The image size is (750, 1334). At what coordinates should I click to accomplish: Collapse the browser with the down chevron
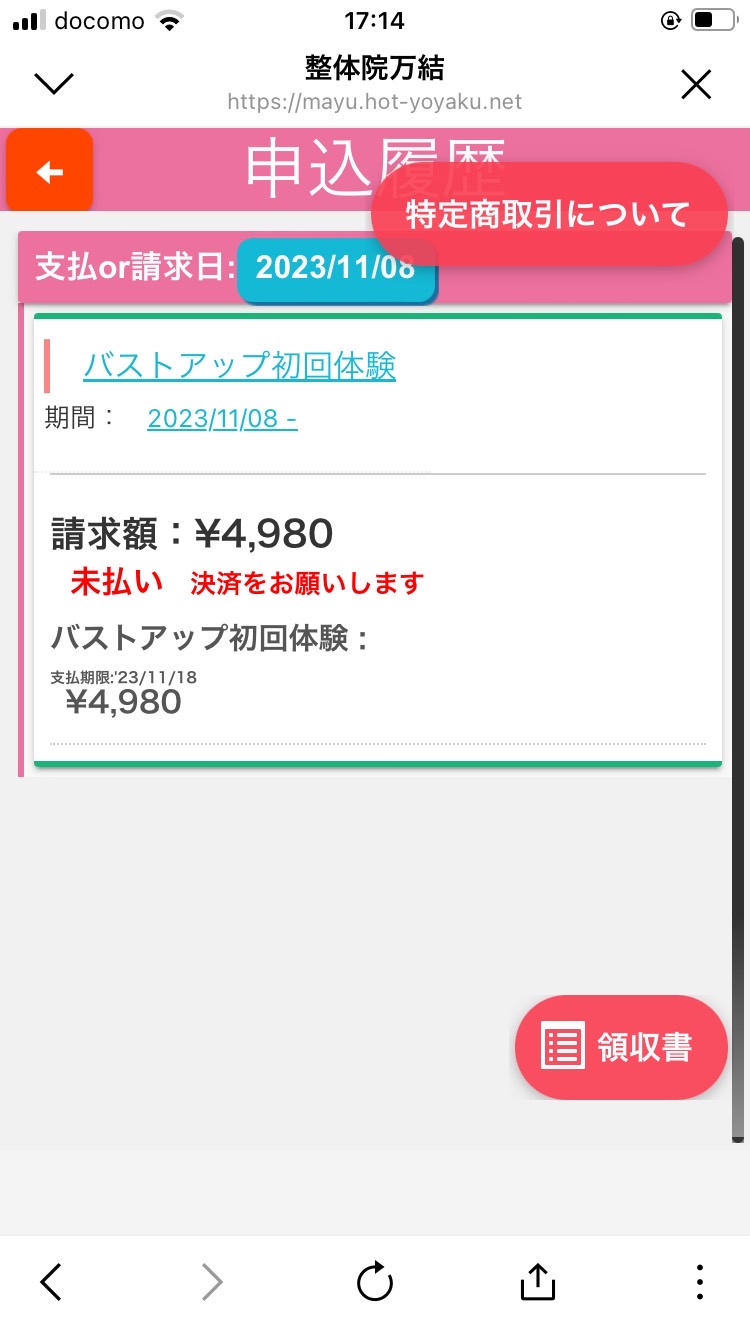coord(54,84)
